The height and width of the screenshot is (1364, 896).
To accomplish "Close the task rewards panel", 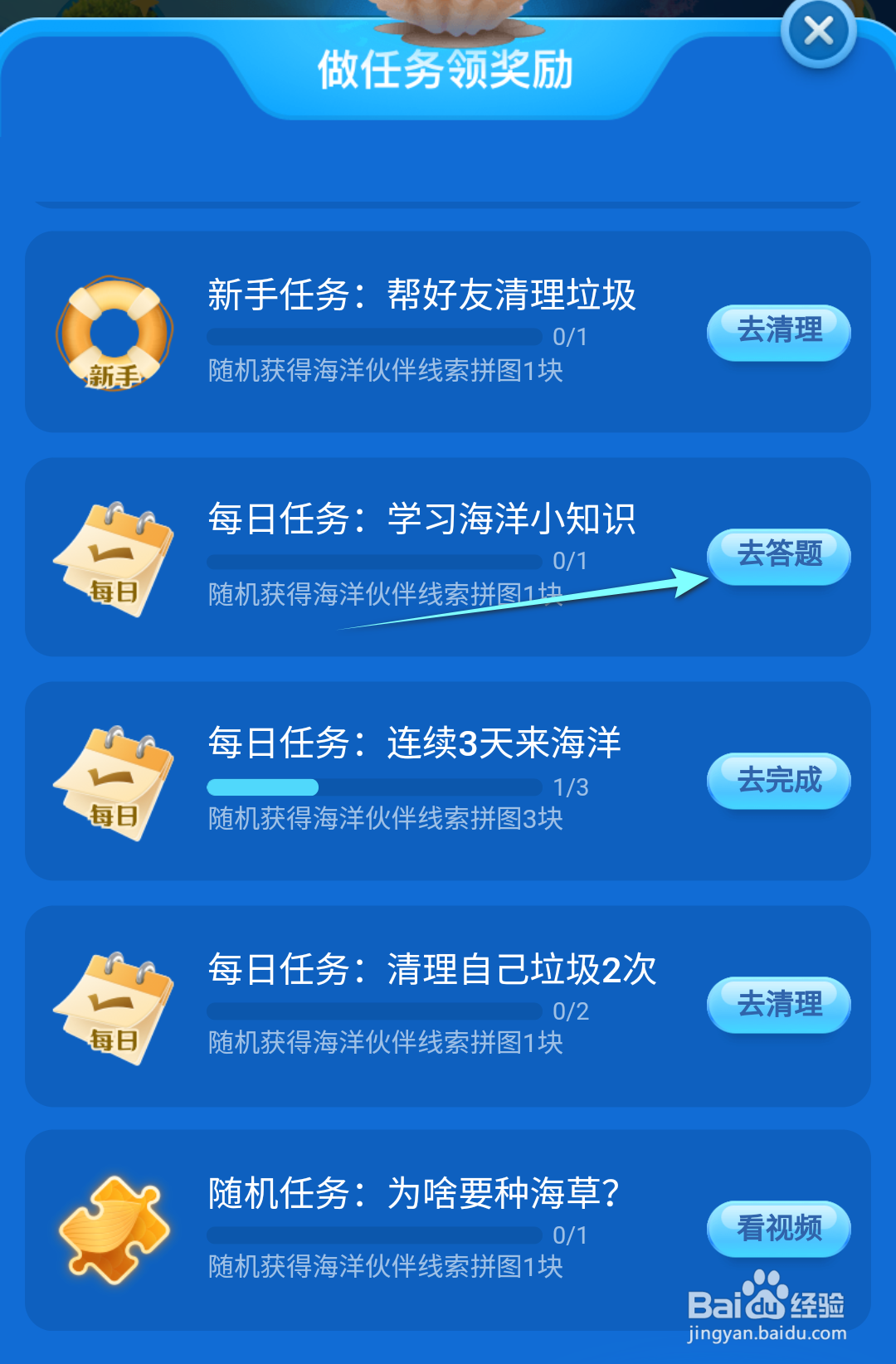I will tap(820, 32).
